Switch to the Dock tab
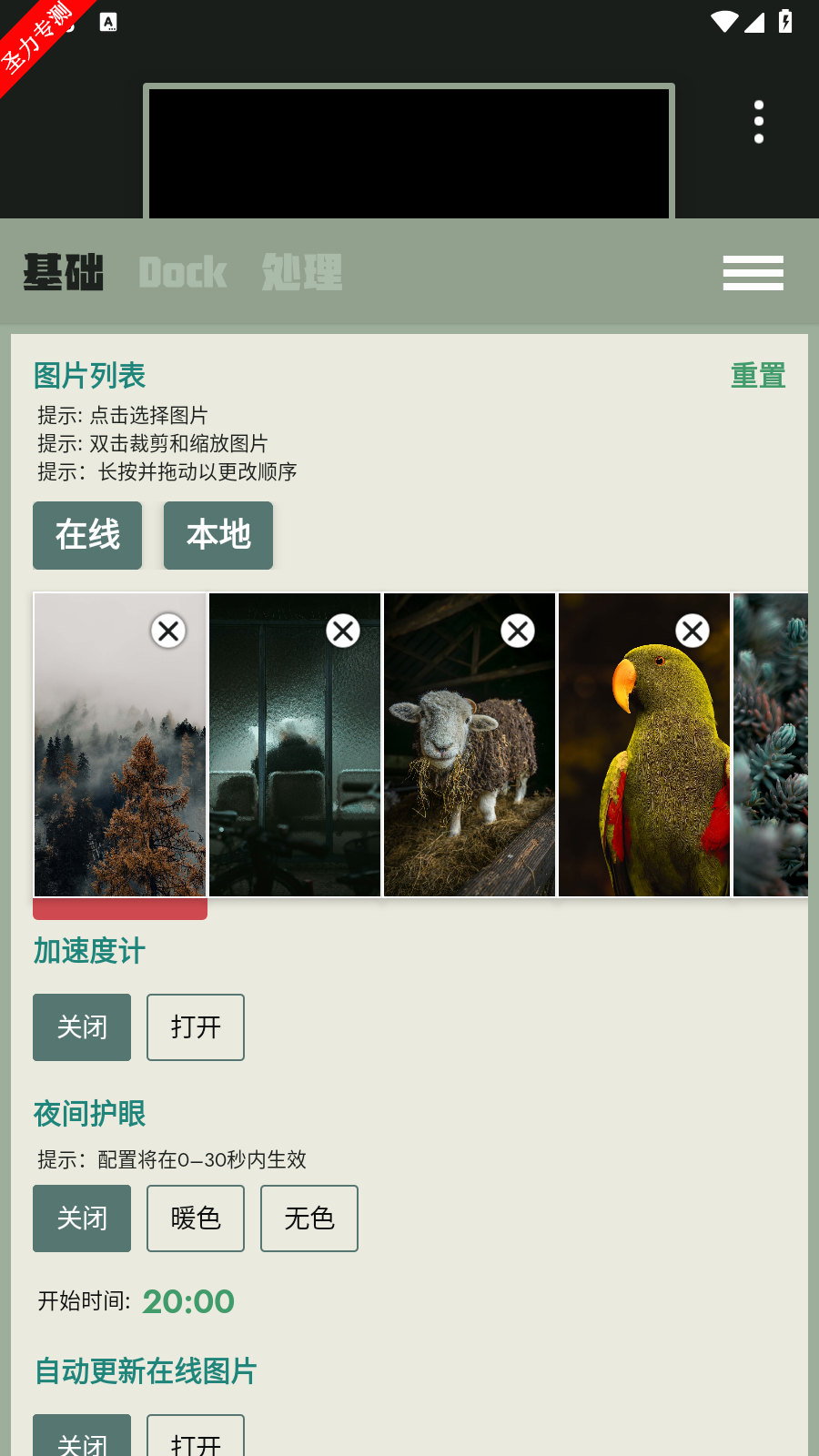Screen dimensions: 819x1456 183,272
